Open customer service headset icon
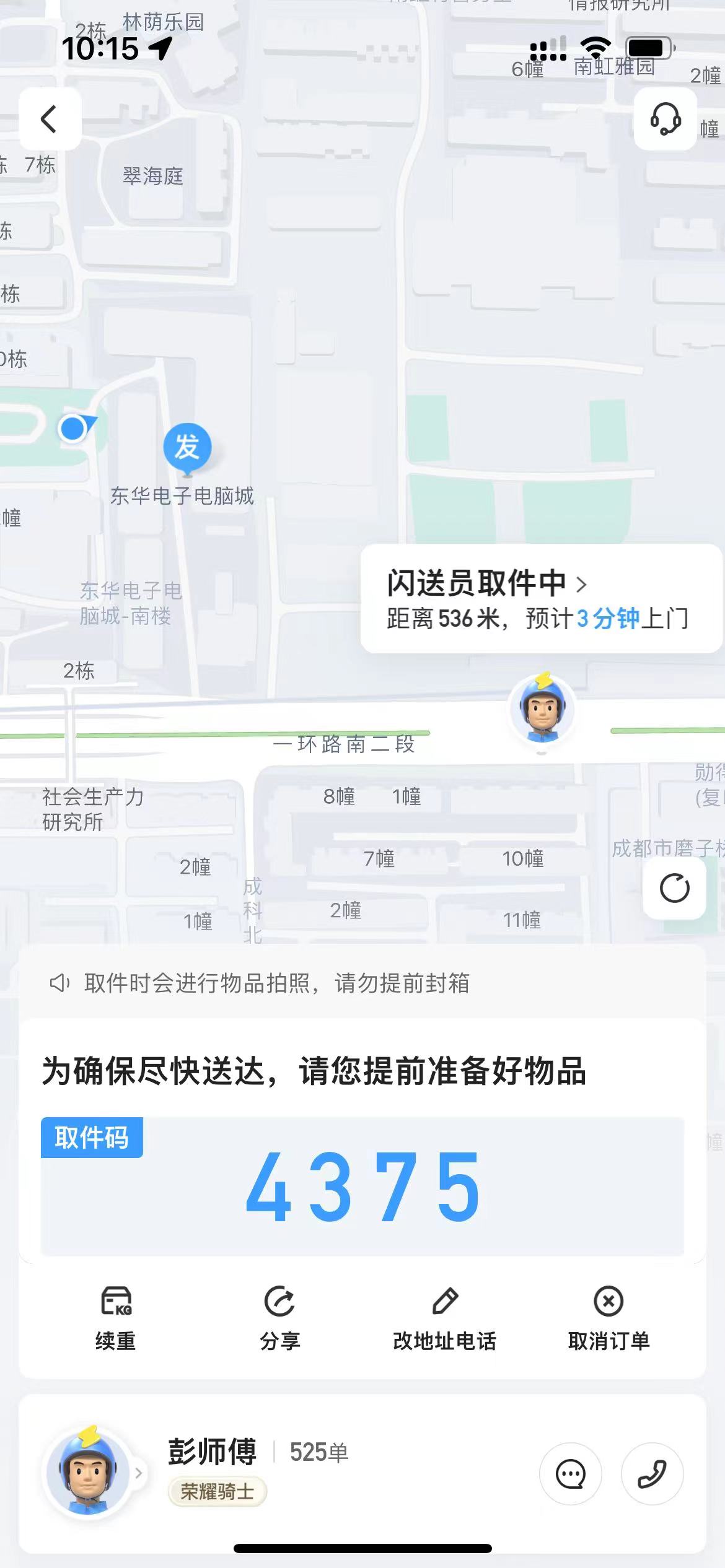This screenshot has height=1568, width=725. point(666,118)
